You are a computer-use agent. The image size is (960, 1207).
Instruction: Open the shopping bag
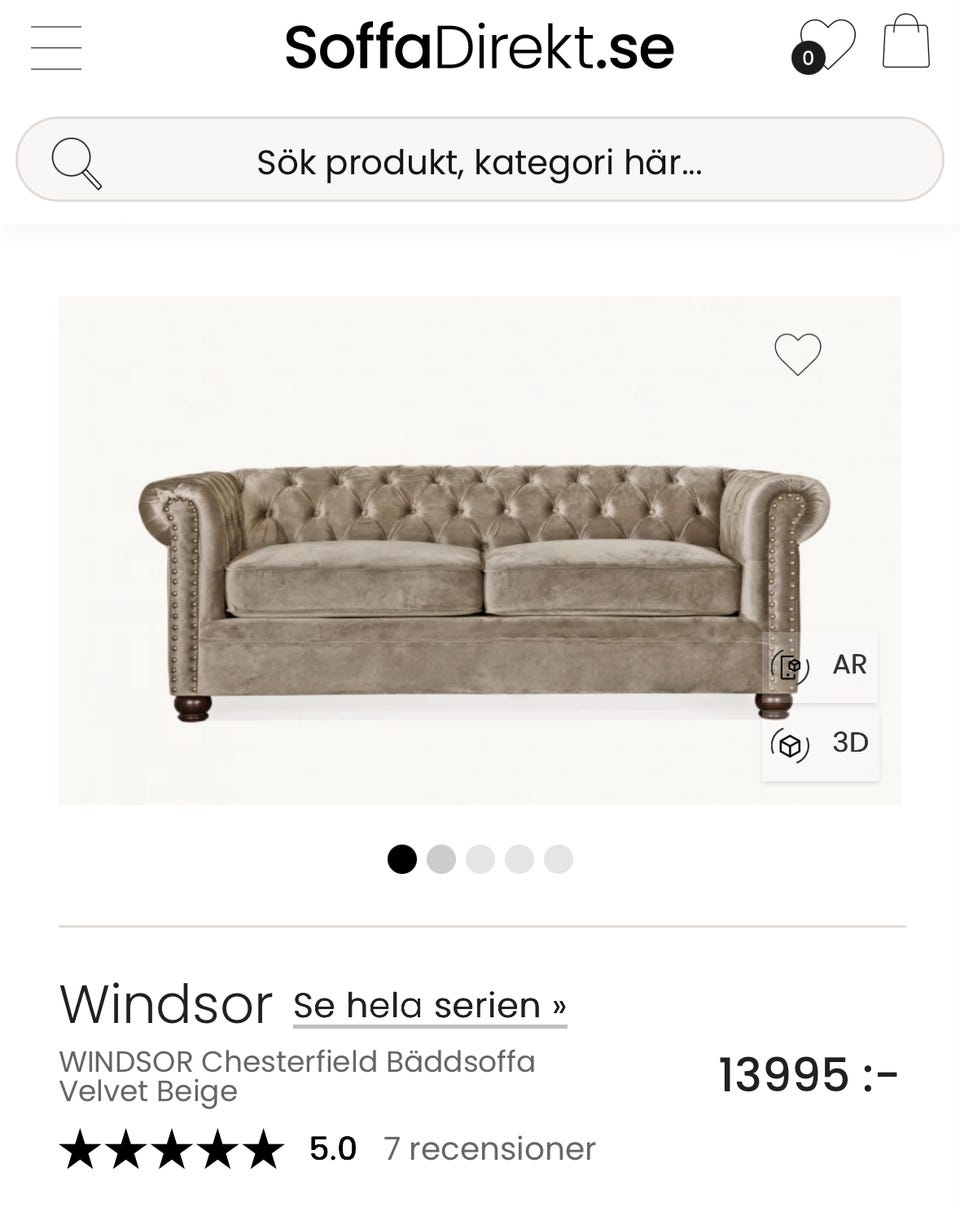coord(906,42)
